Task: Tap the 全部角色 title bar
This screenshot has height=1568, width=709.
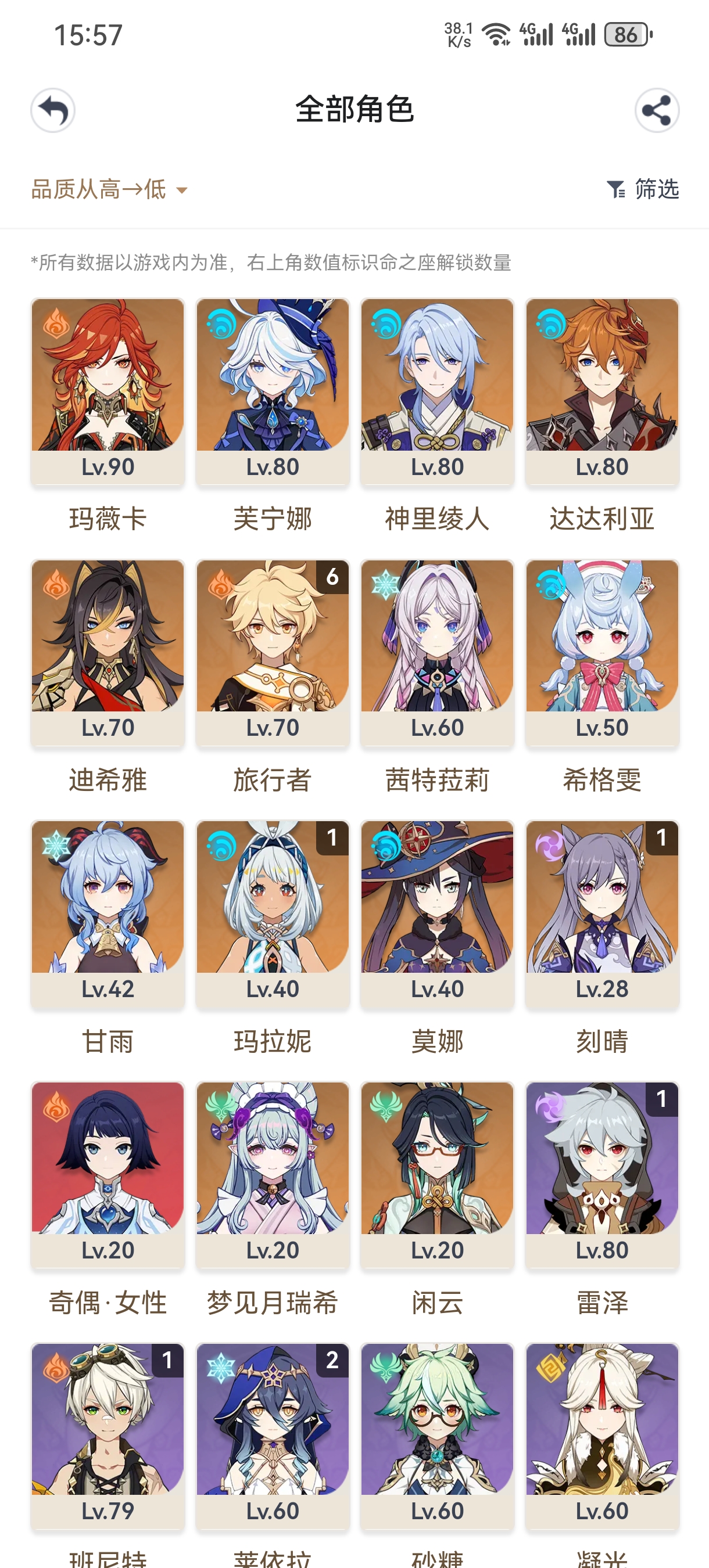Action: coord(354,111)
